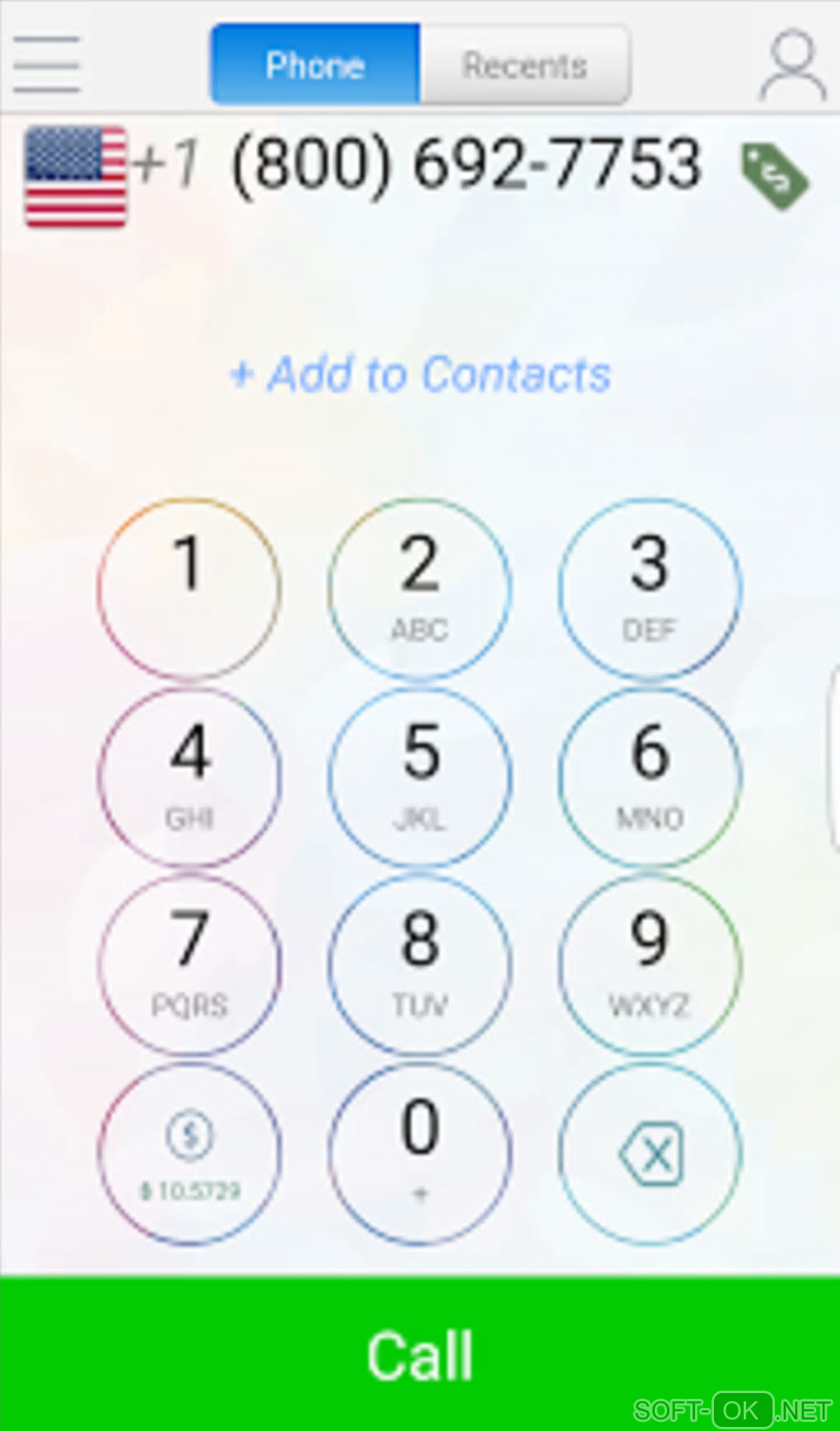Screen dimensions: 840x1431
Task: Start the call with green Call button
Action: pos(420,1353)
